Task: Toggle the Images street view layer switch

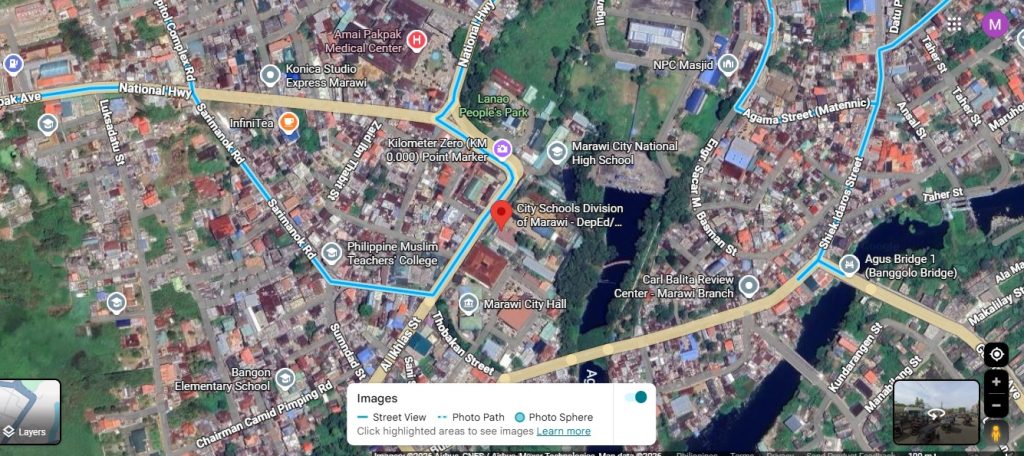Action: click(635, 398)
